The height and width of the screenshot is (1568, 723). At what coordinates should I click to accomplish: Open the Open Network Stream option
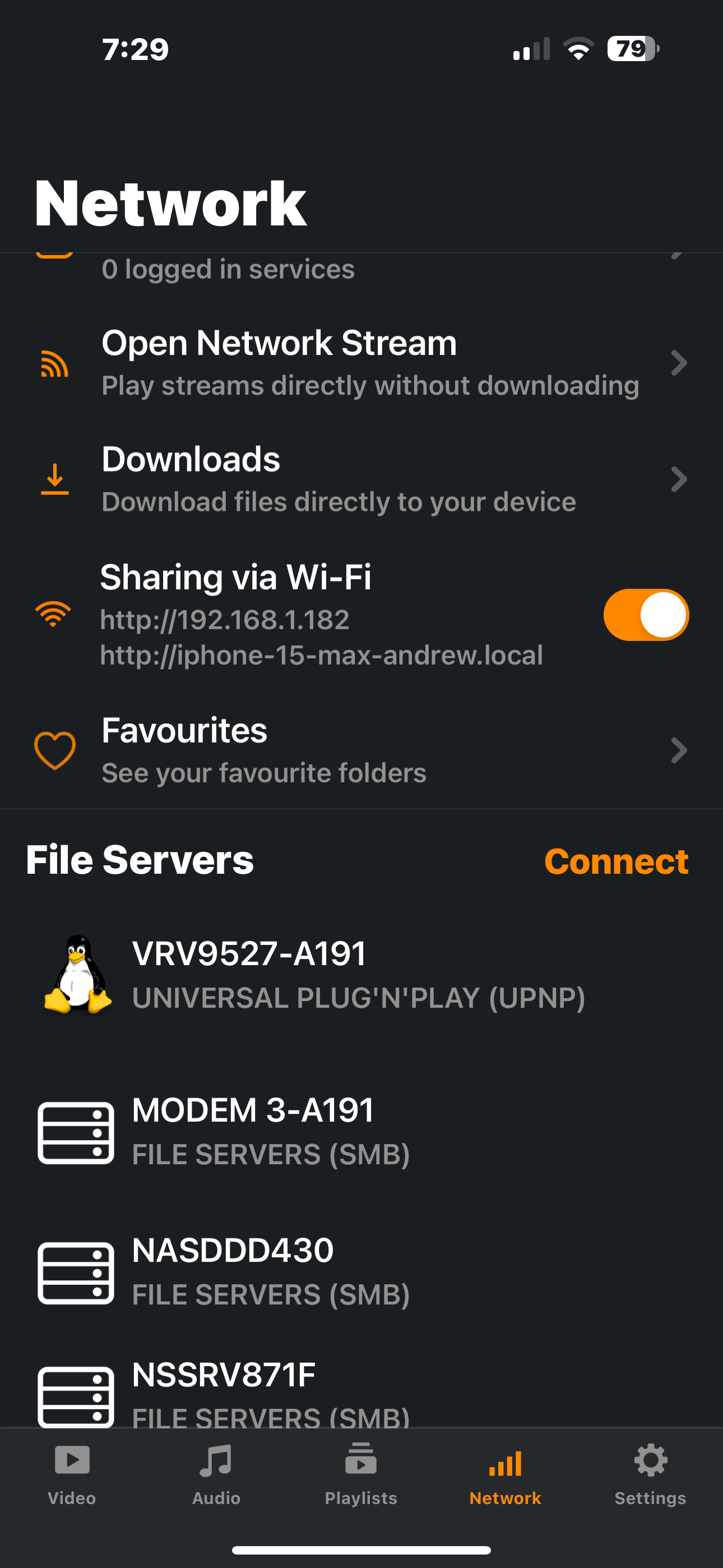(361, 363)
